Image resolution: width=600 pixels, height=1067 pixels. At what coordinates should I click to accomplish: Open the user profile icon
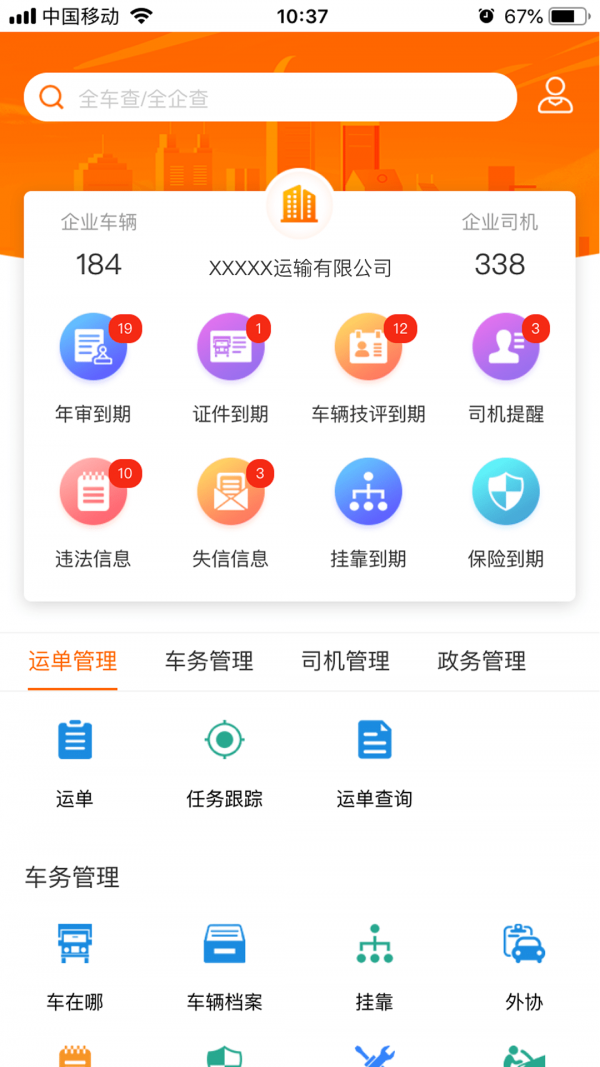point(555,96)
